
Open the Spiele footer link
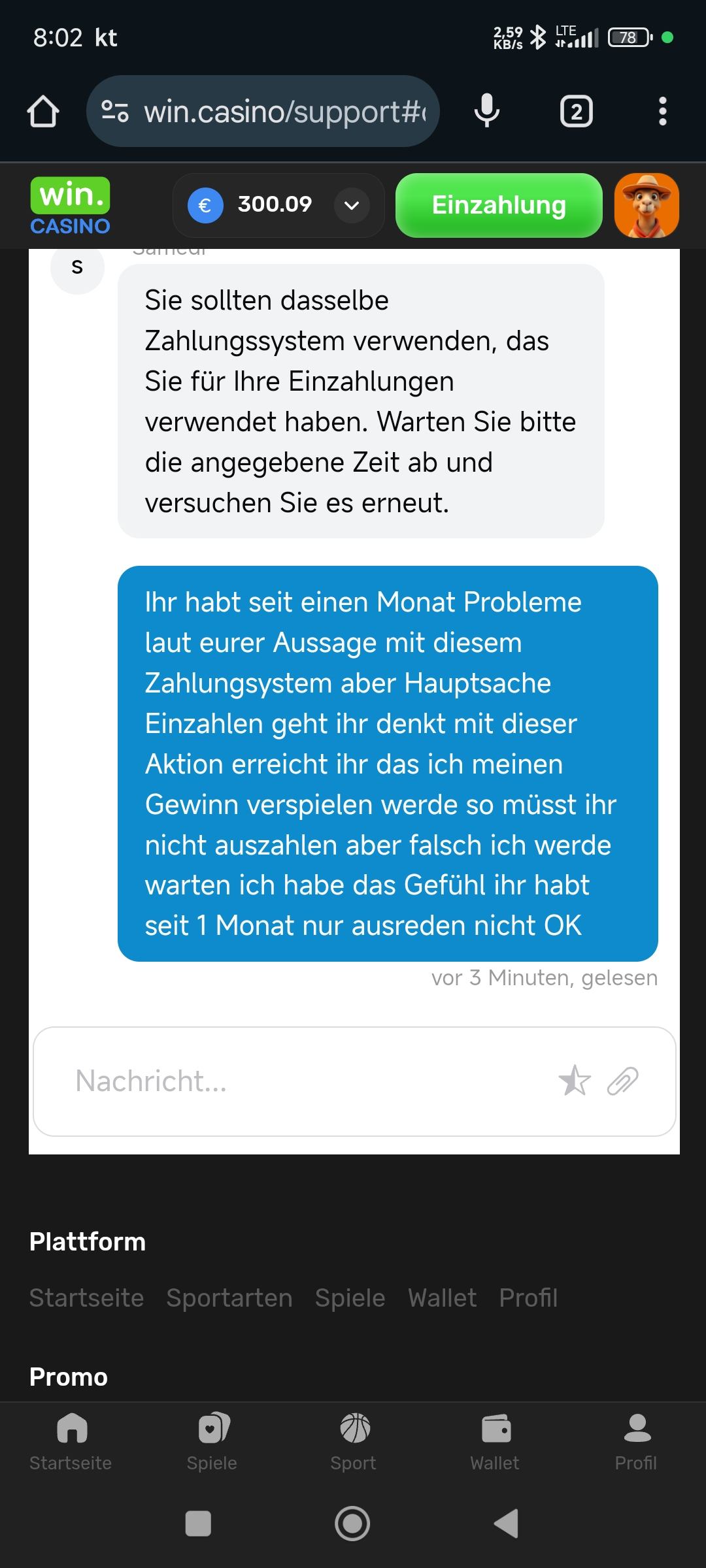(350, 1298)
